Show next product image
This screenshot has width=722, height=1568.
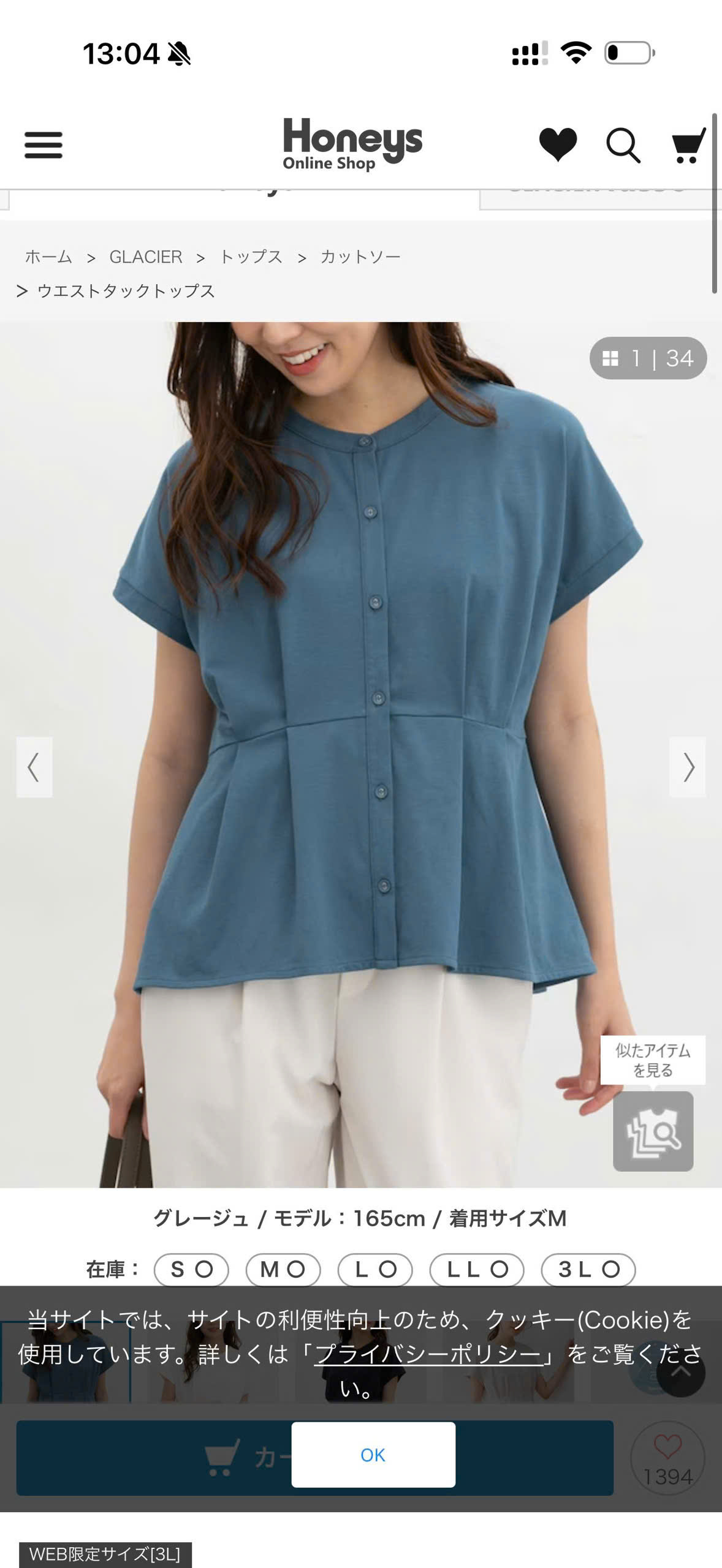[688, 767]
